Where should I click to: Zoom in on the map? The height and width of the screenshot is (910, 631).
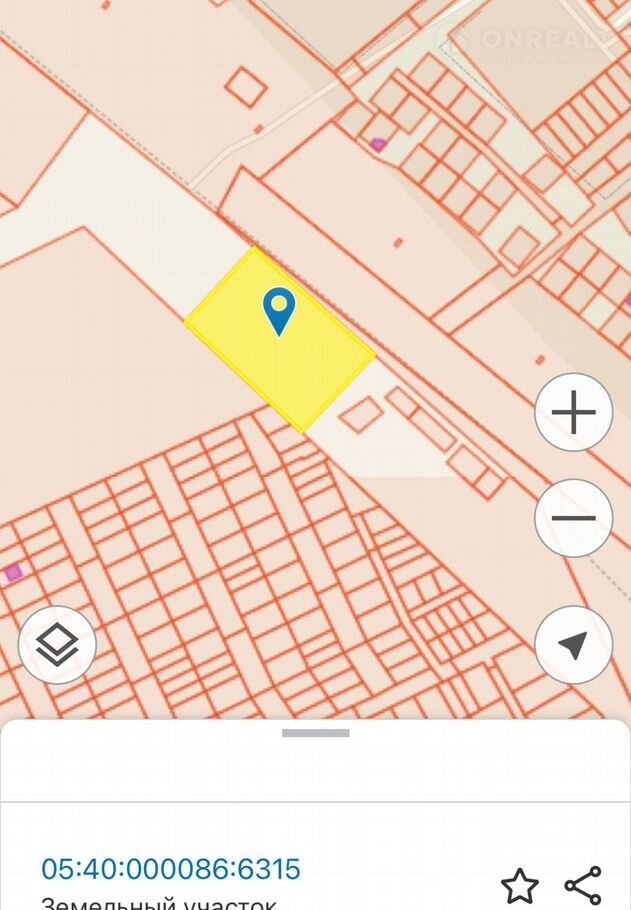pyautogui.click(x=573, y=412)
